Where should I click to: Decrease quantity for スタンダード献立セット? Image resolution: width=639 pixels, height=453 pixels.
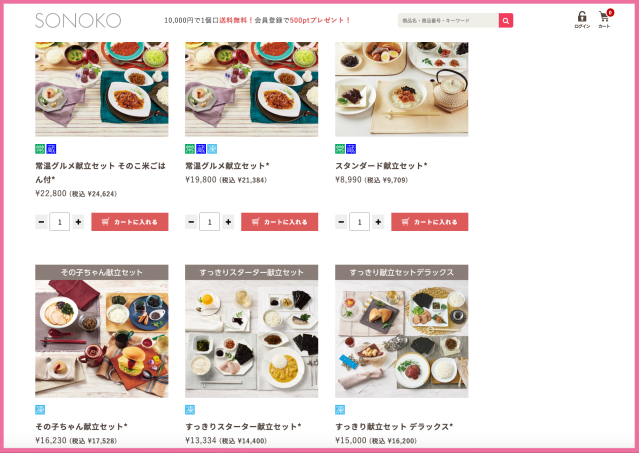click(x=341, y=222)
